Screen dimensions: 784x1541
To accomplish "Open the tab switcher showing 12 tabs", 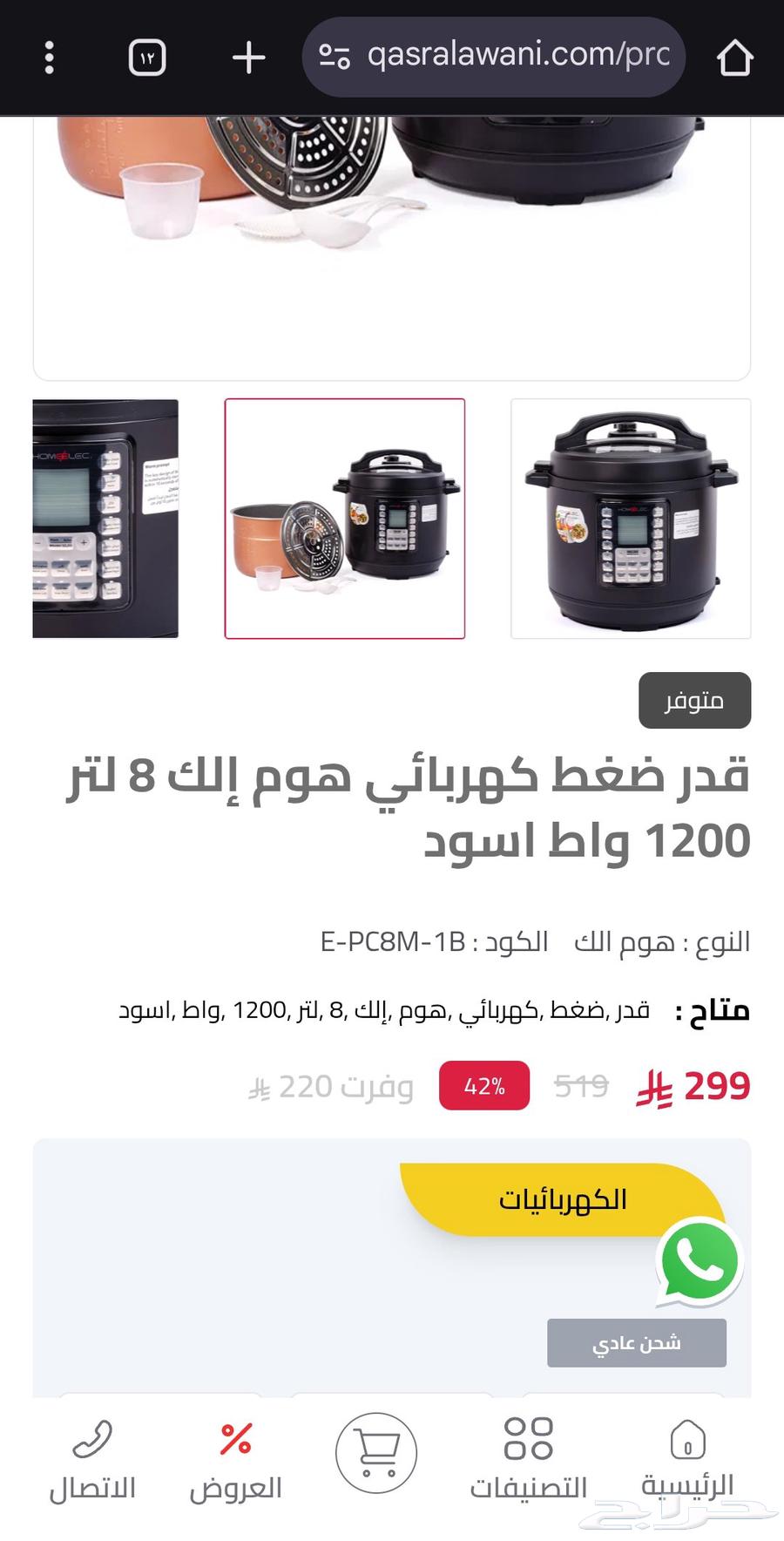I will pos(146,57).
